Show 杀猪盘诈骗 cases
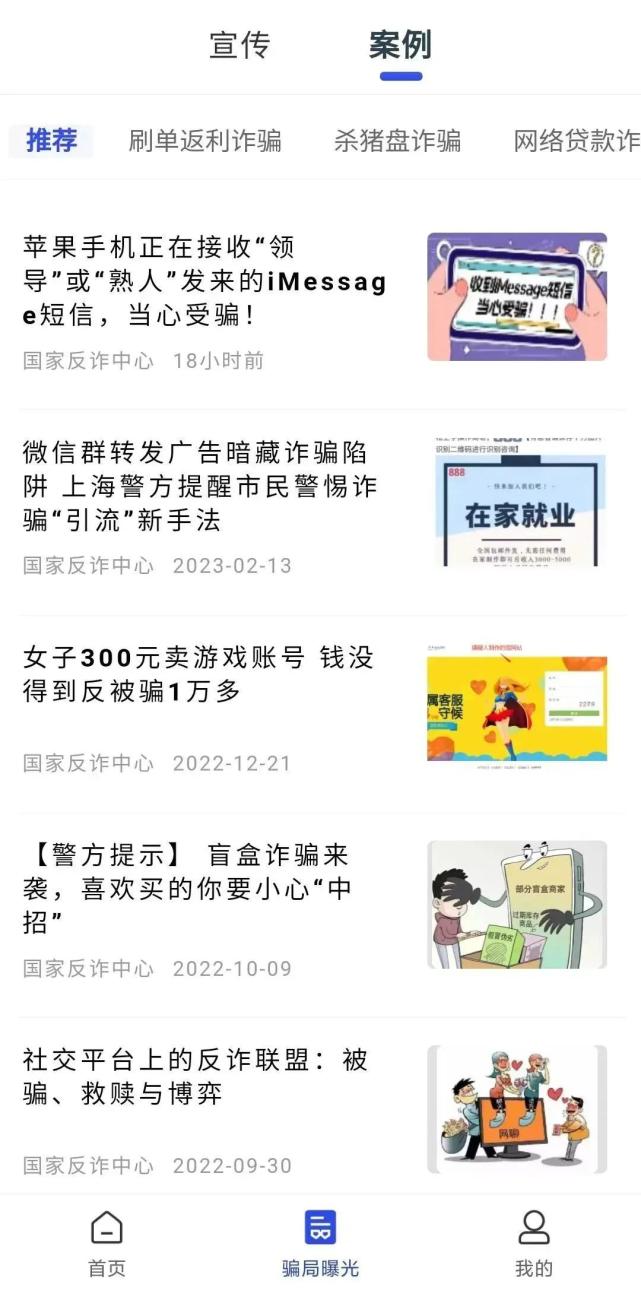The width and height of the screenshot is (641, 1300). point(397,141)
